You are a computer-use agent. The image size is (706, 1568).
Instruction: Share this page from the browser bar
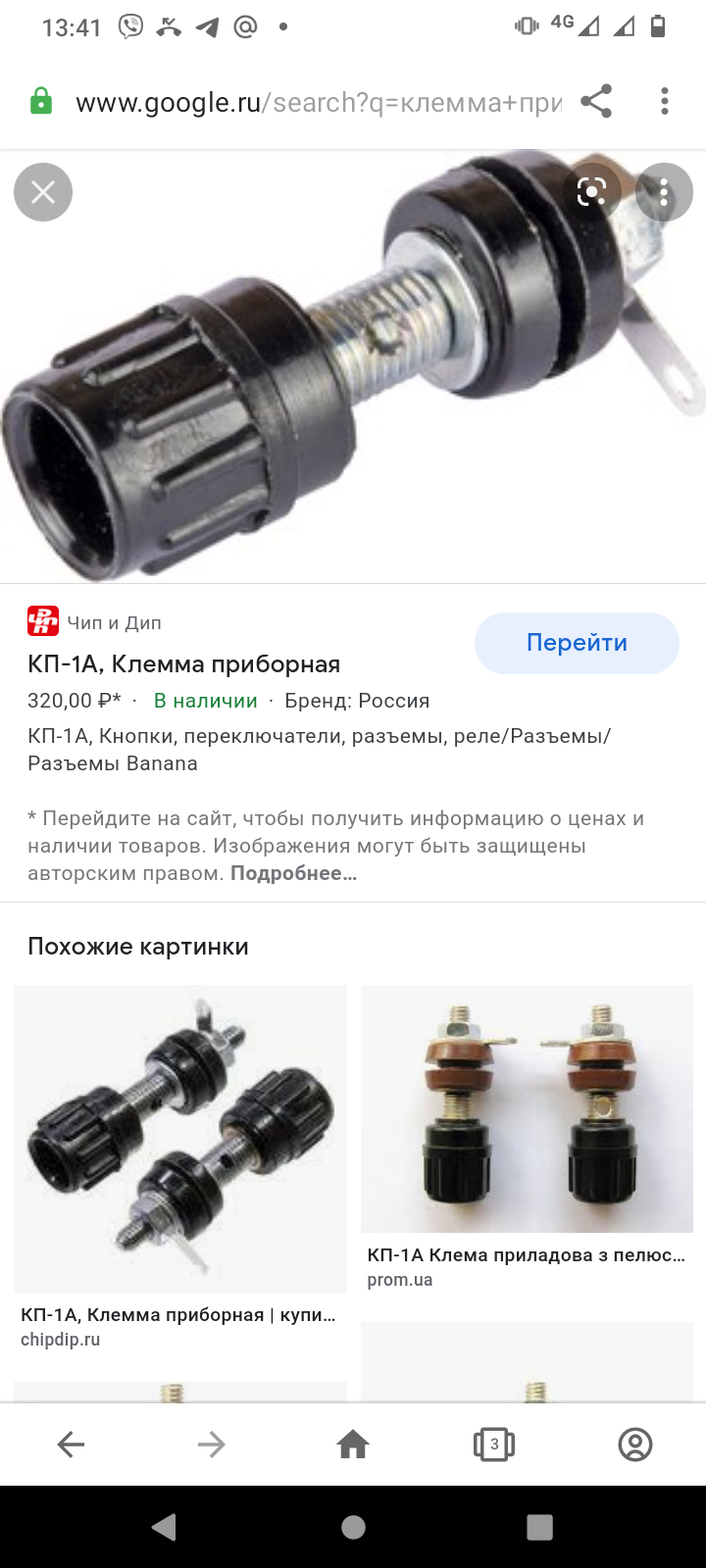click(596, 101)
